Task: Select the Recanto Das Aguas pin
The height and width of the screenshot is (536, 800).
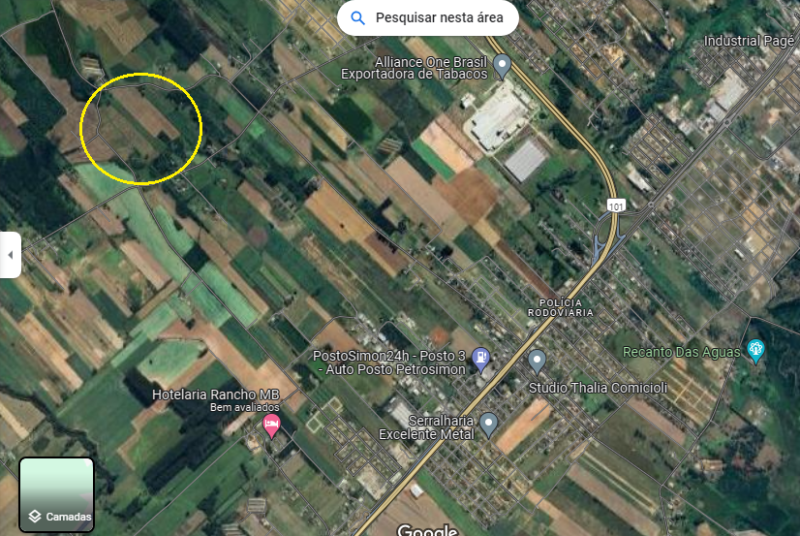Action: point(756,352)
